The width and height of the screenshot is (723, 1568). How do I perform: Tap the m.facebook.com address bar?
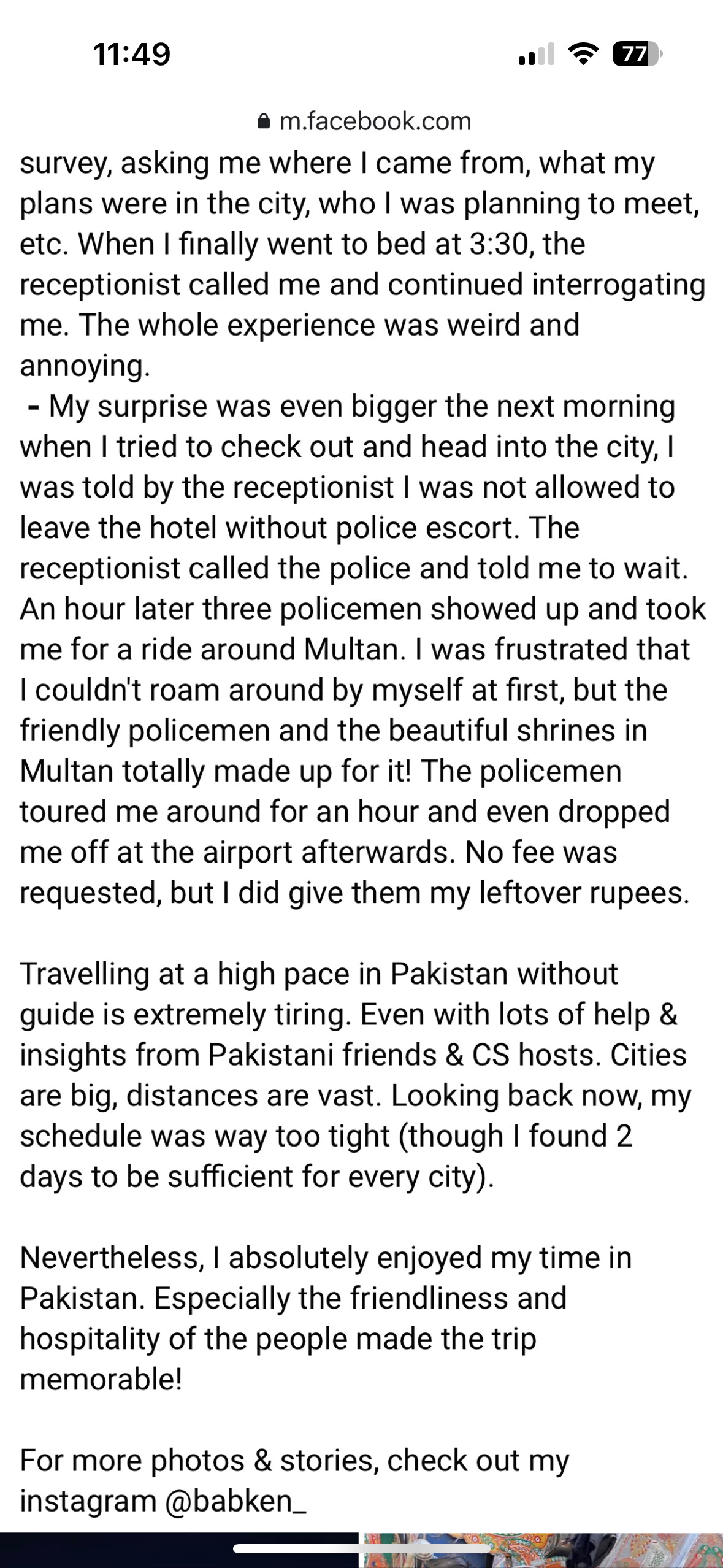tap(365, 121)
